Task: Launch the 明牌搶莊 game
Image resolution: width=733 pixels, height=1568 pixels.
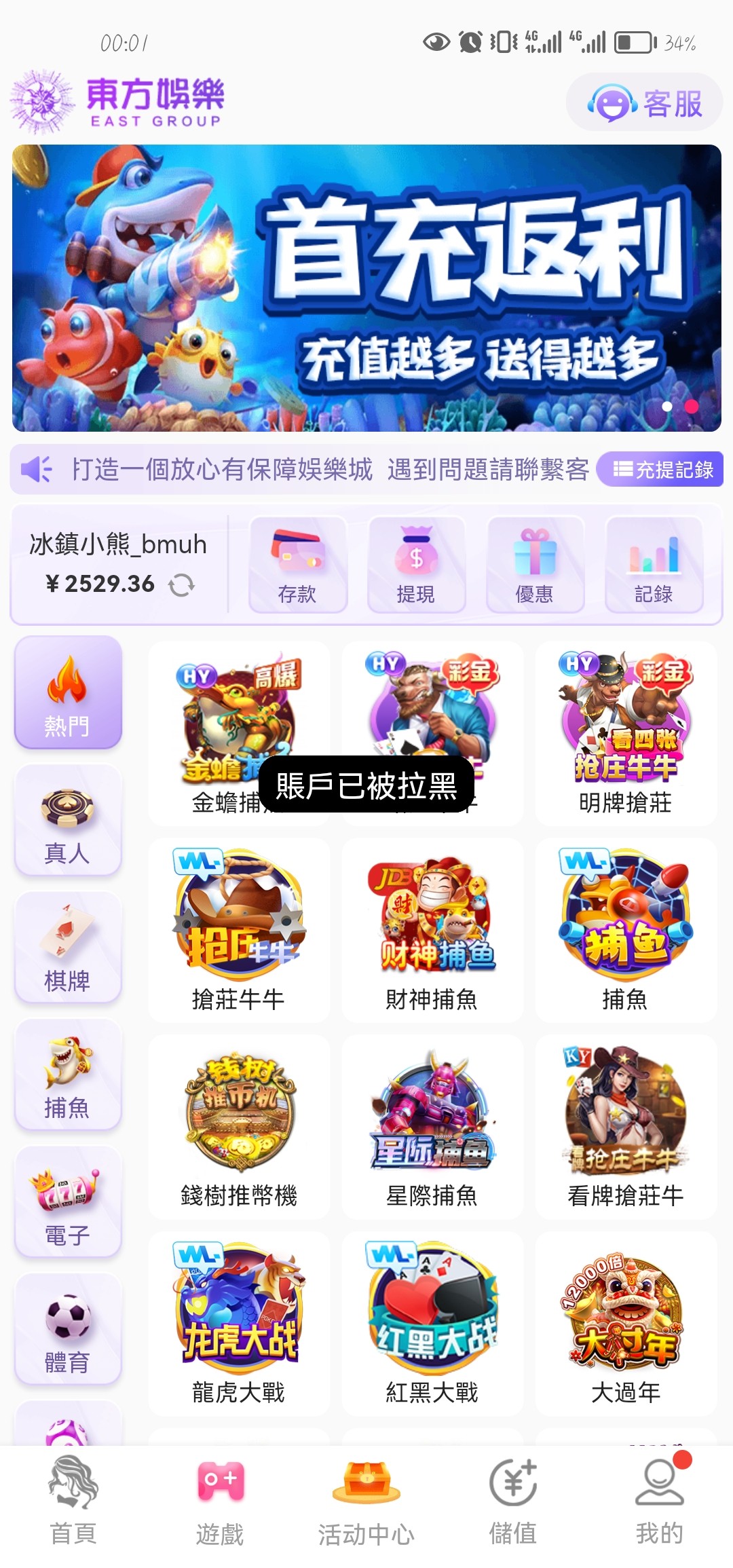Action: pyautogui.click(x=625, y=733)
